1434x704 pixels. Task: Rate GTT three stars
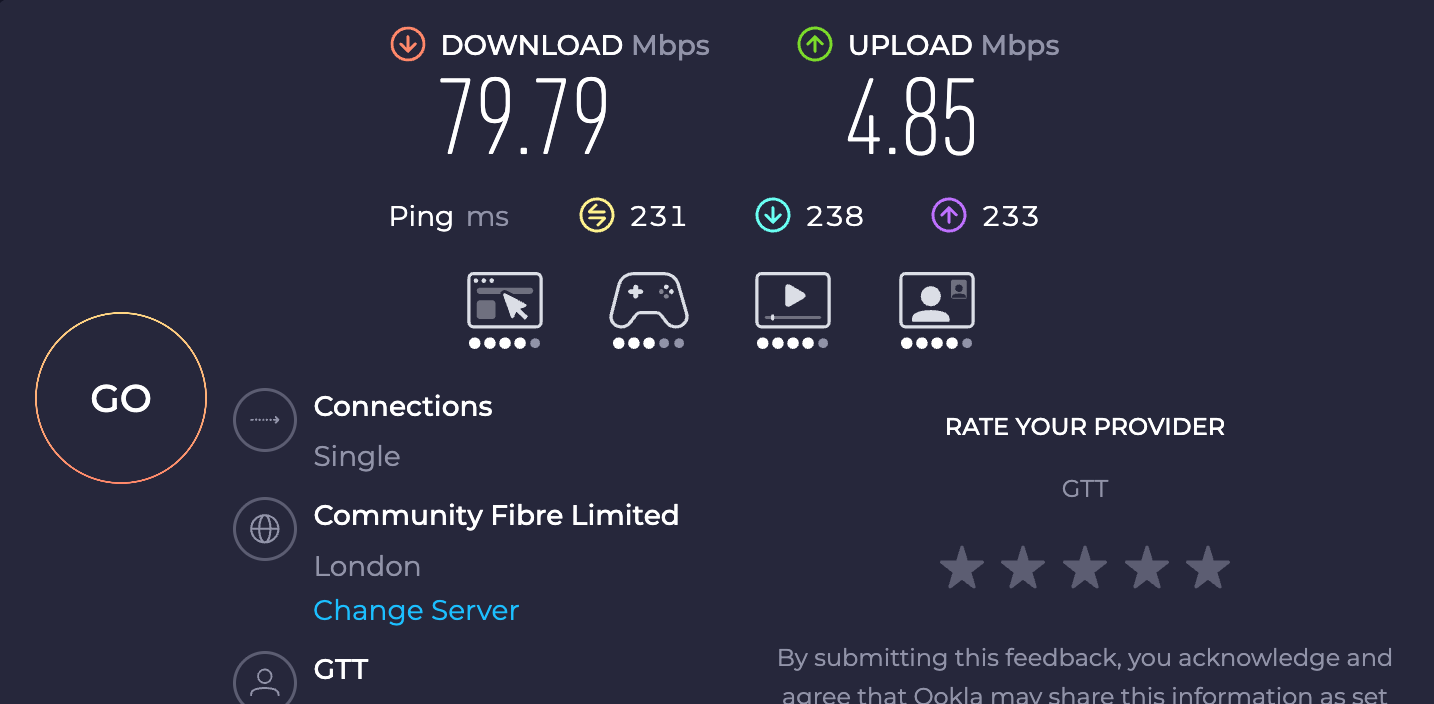coord(1085,568)
